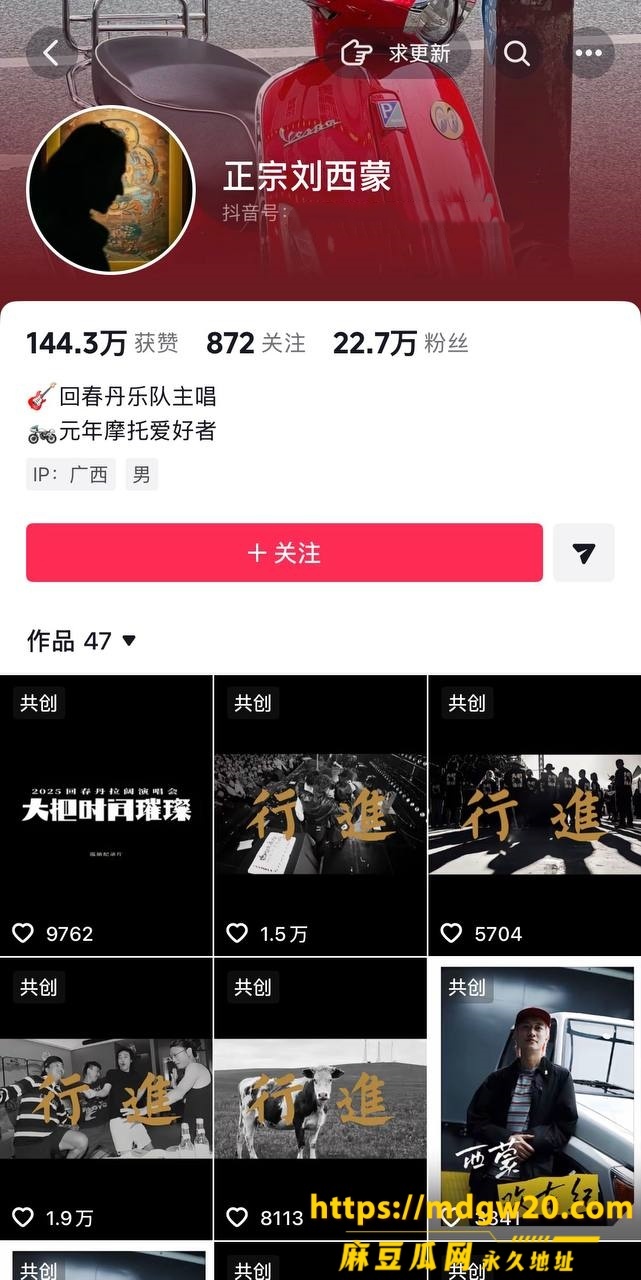641x1280 pixels.
Task: View the profile avatar of 正宗刘西蒙
Action: point(110,190)
